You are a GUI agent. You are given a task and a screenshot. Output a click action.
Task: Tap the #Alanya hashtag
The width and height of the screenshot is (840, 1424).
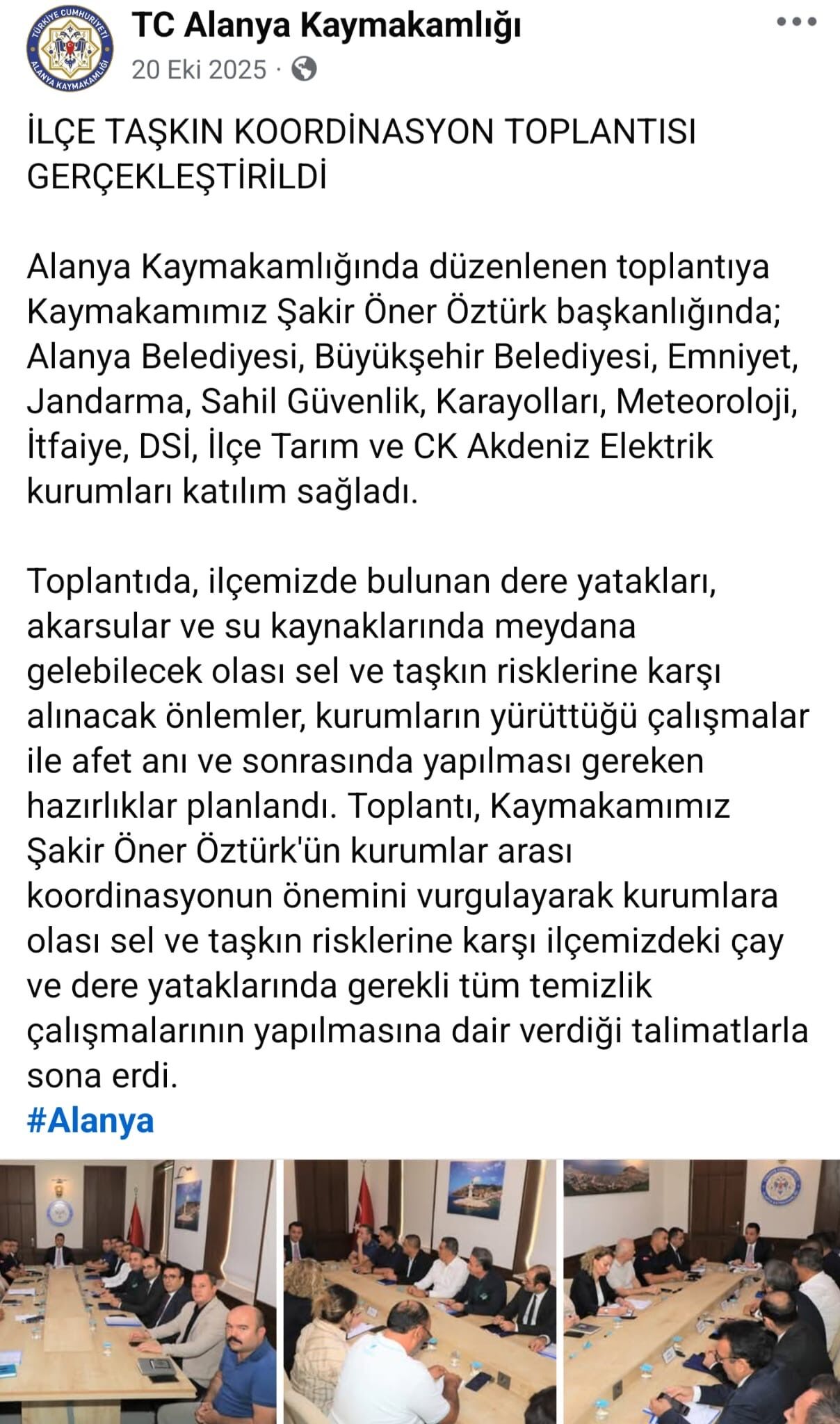click(90, 1121)
